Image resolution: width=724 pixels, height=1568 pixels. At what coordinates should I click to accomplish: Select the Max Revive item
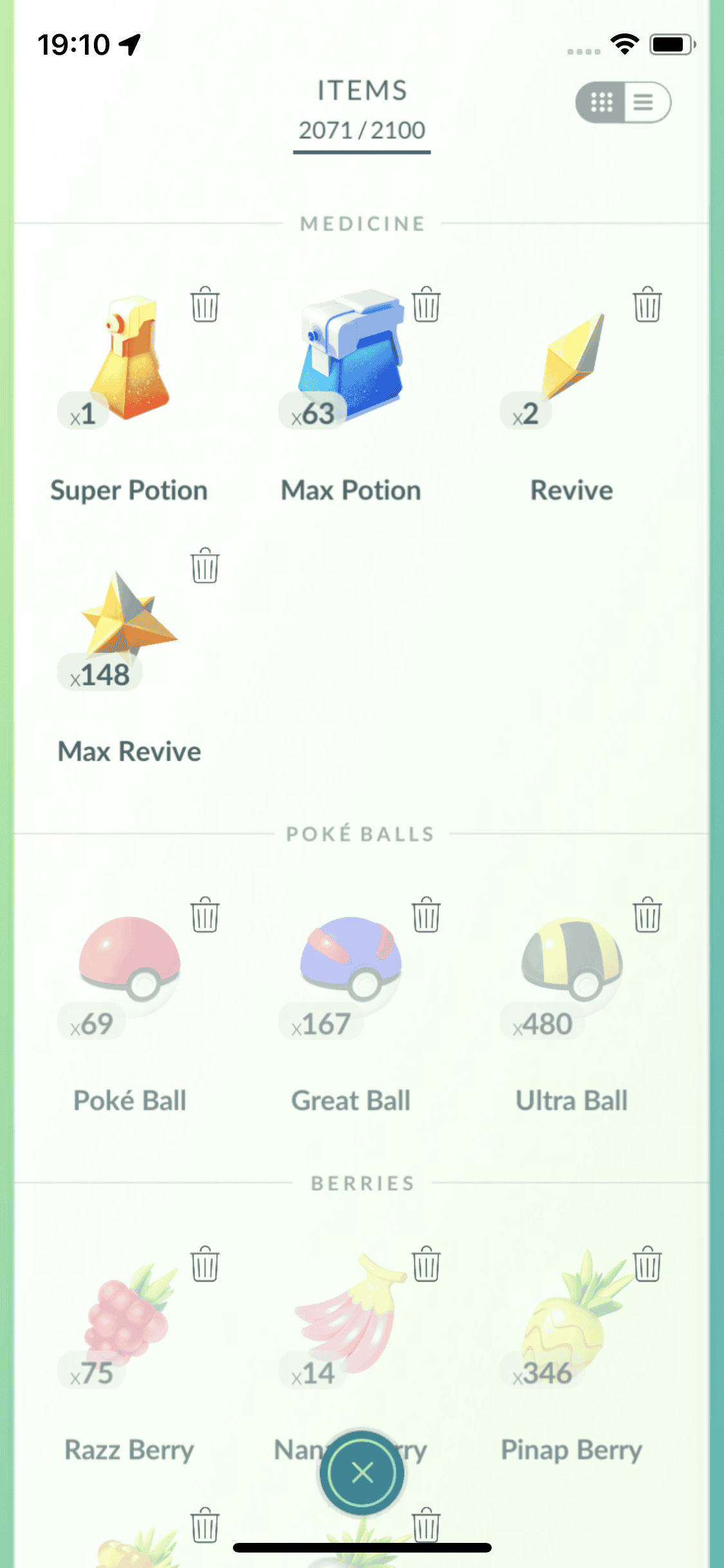coord(129,621)
